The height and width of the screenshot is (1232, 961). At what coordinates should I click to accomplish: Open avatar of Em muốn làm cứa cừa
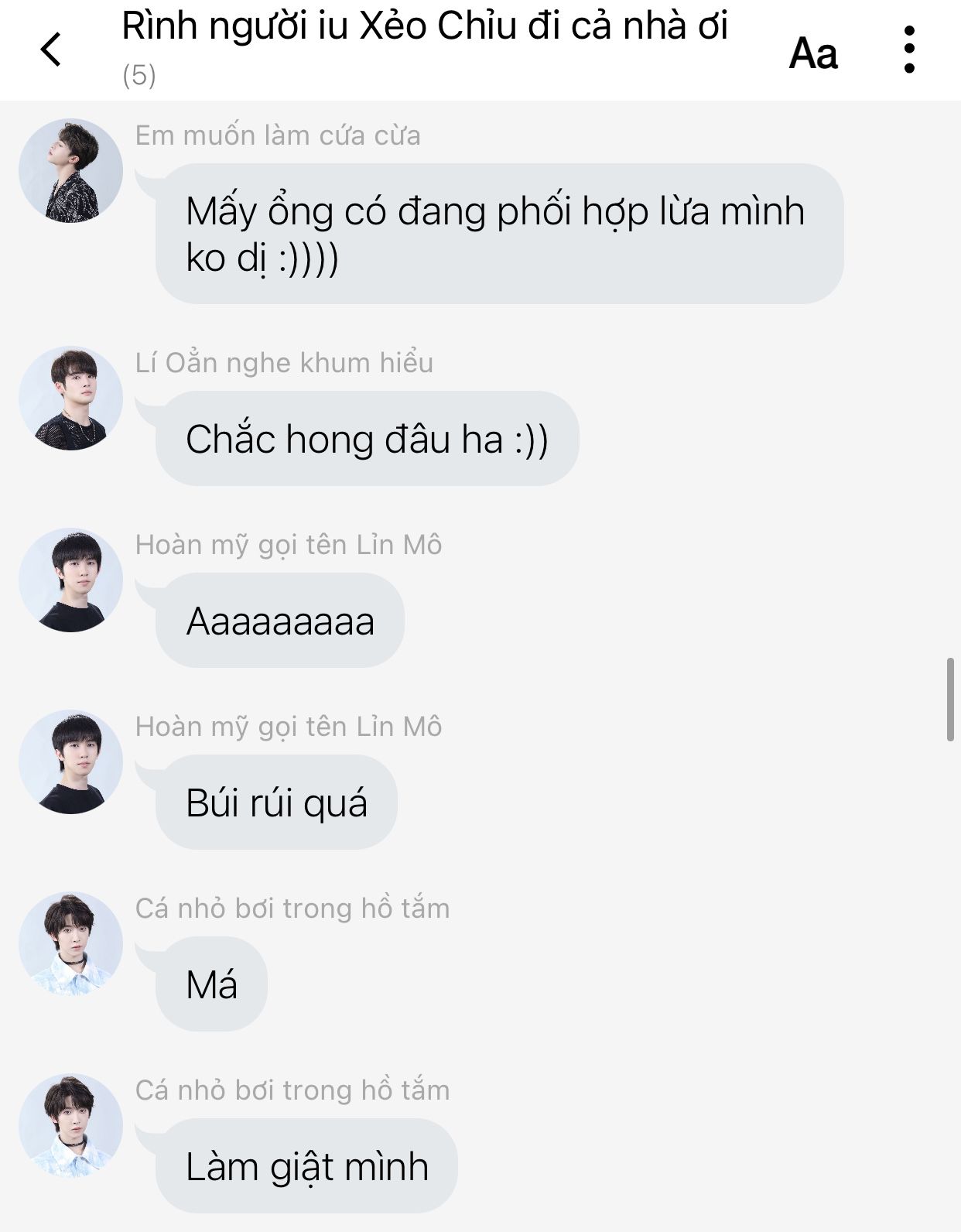coord(70,171)
